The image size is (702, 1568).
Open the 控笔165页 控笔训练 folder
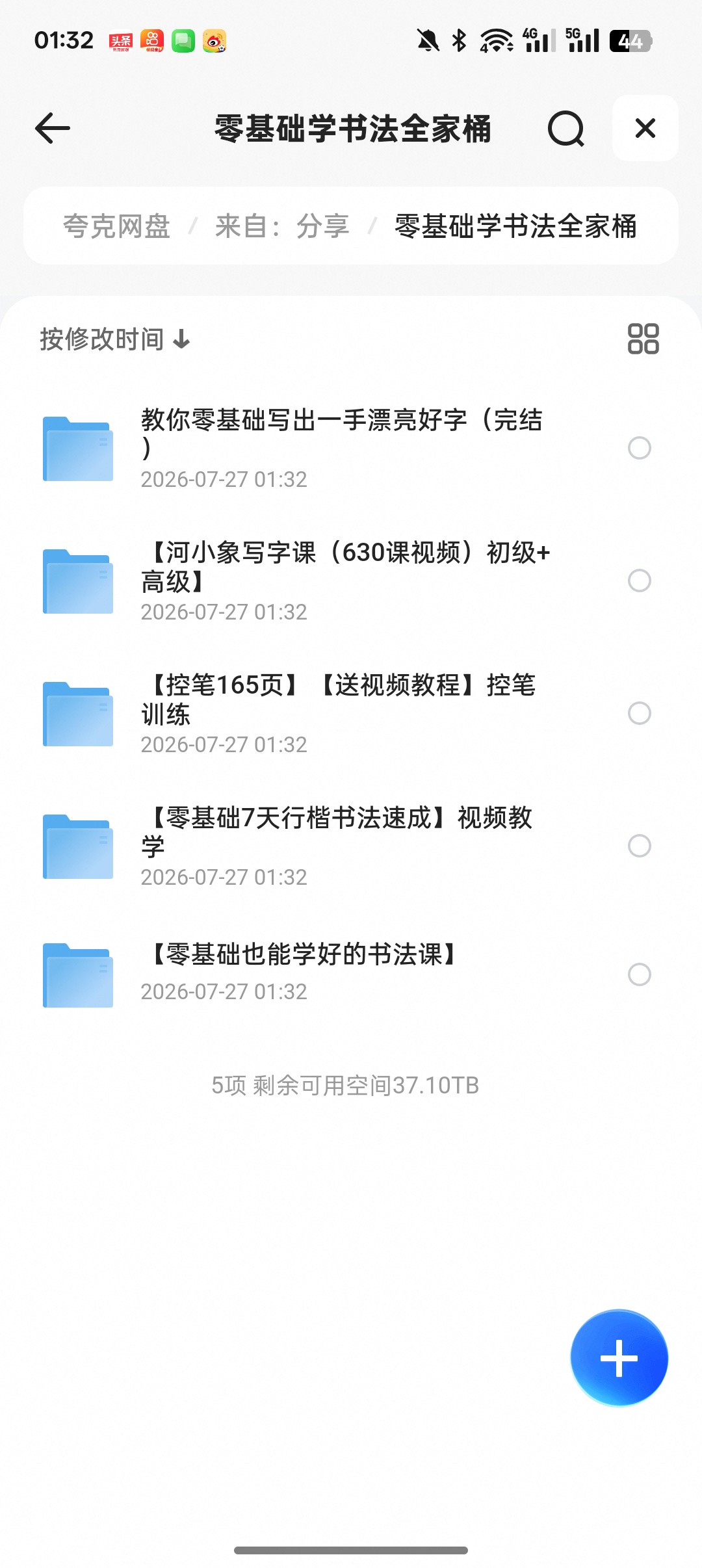325,713
